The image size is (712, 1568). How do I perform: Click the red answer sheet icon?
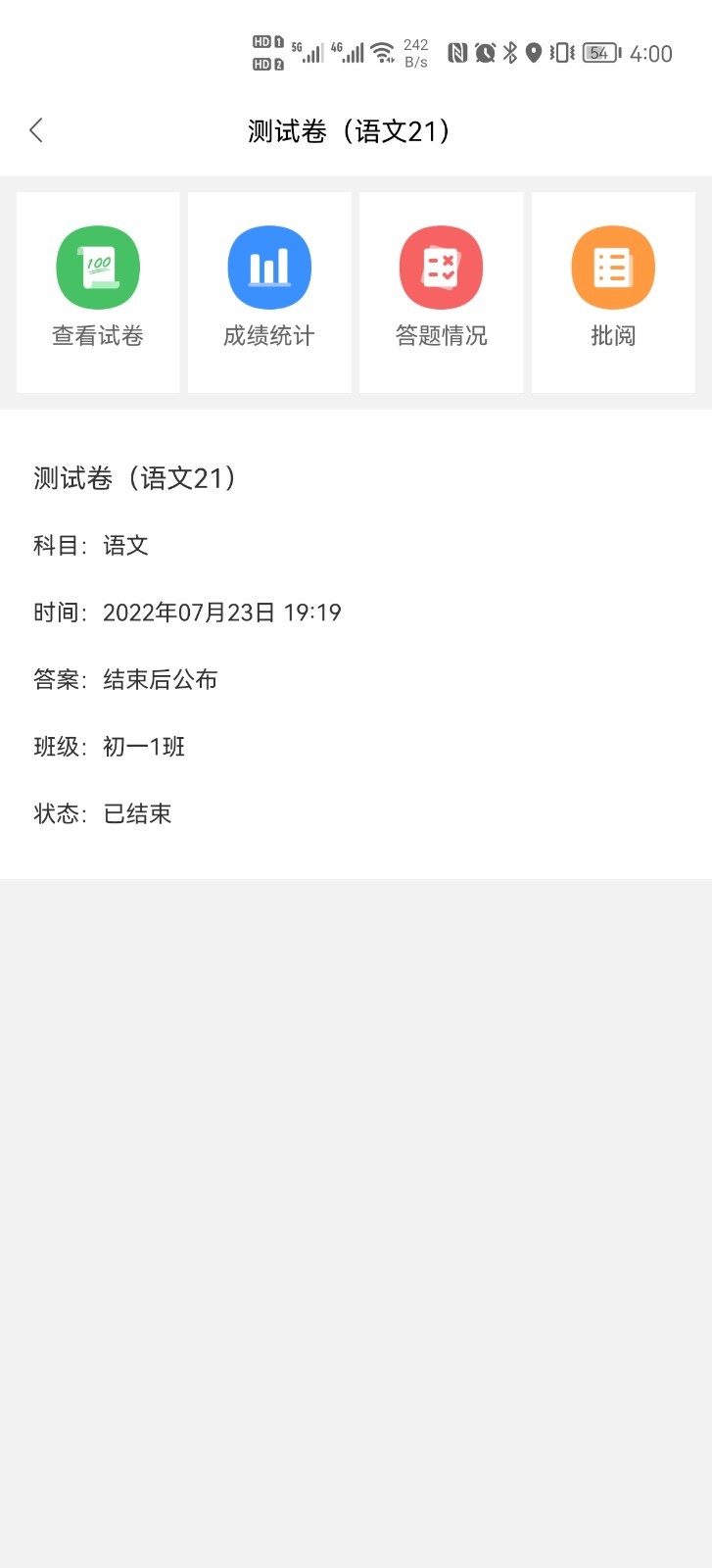441,267
